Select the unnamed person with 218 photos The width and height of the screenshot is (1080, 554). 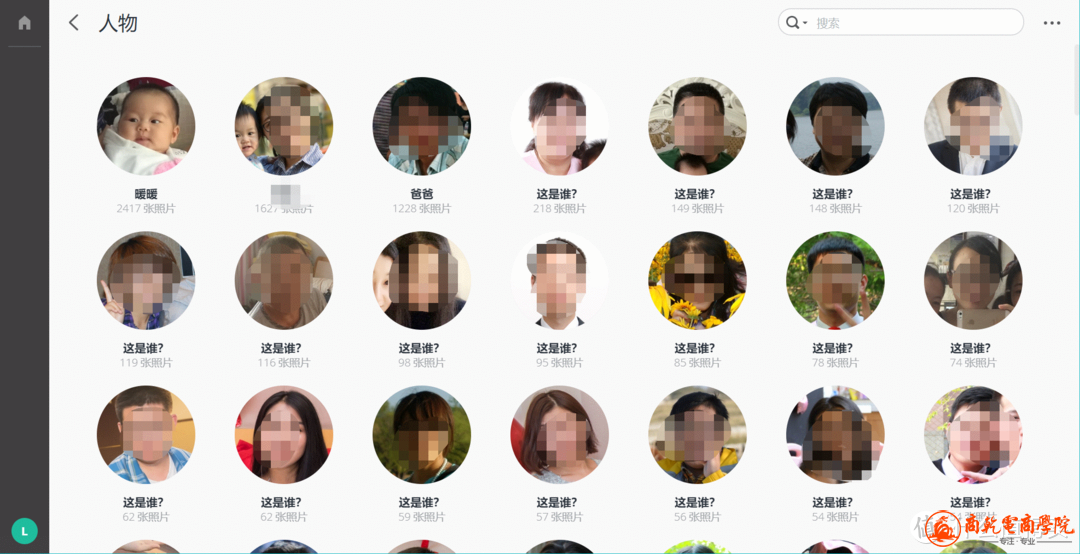coord(560,127)
